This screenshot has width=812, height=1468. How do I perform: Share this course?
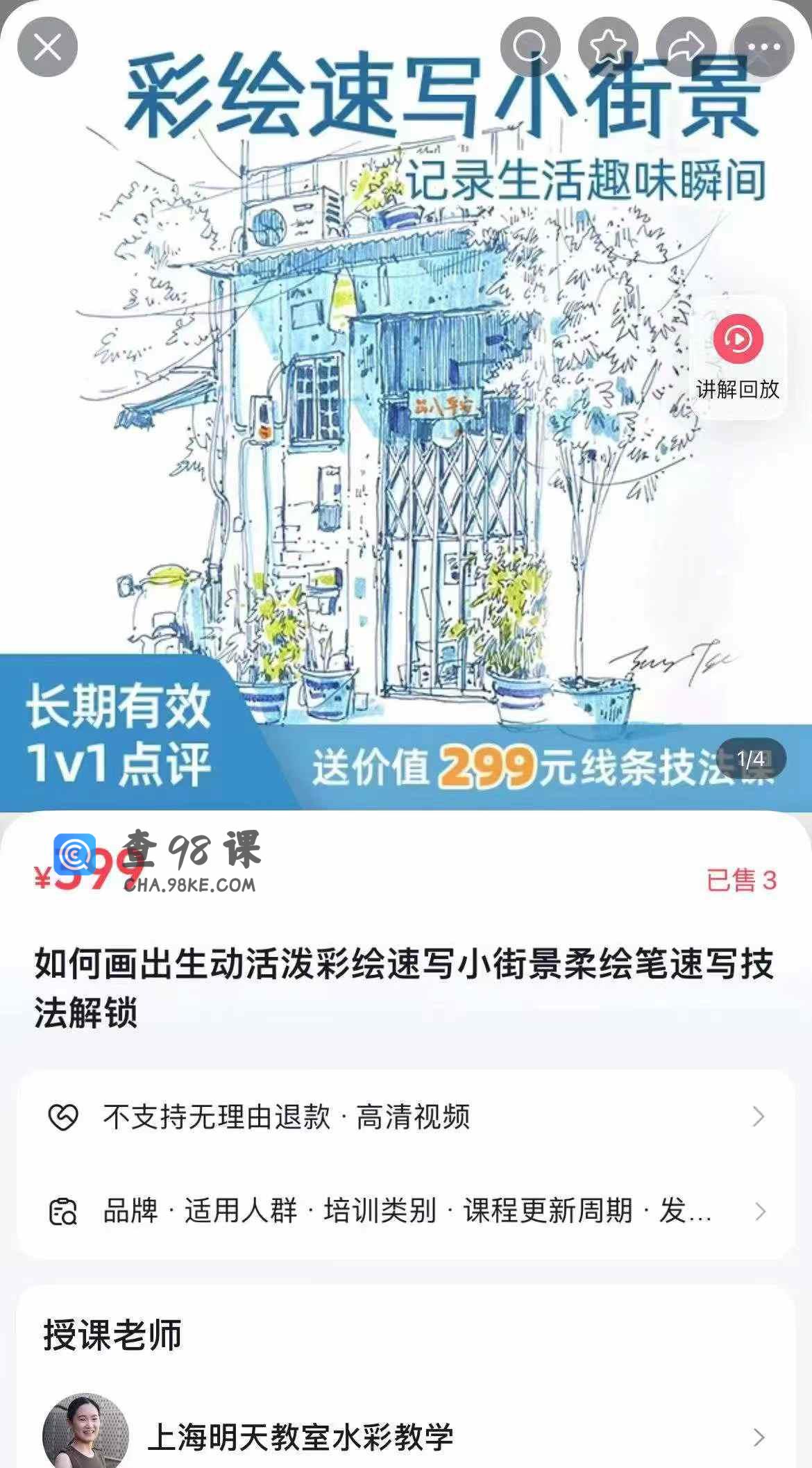click(686, 47)
